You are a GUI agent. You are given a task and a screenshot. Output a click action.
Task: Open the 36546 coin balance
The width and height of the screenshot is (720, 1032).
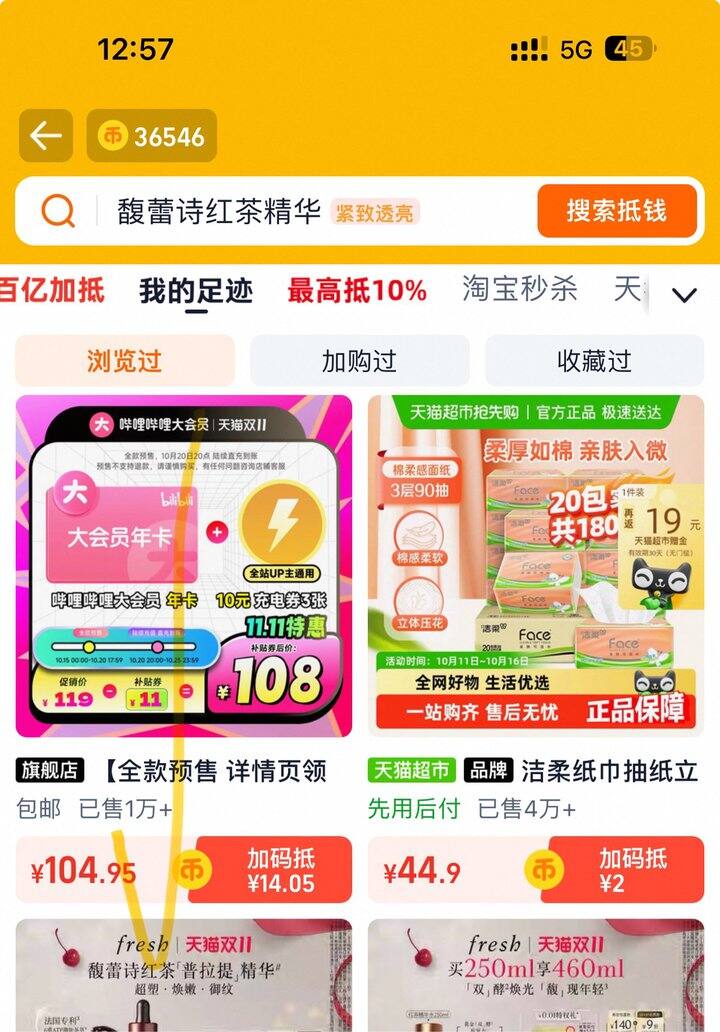pos(151,136)
